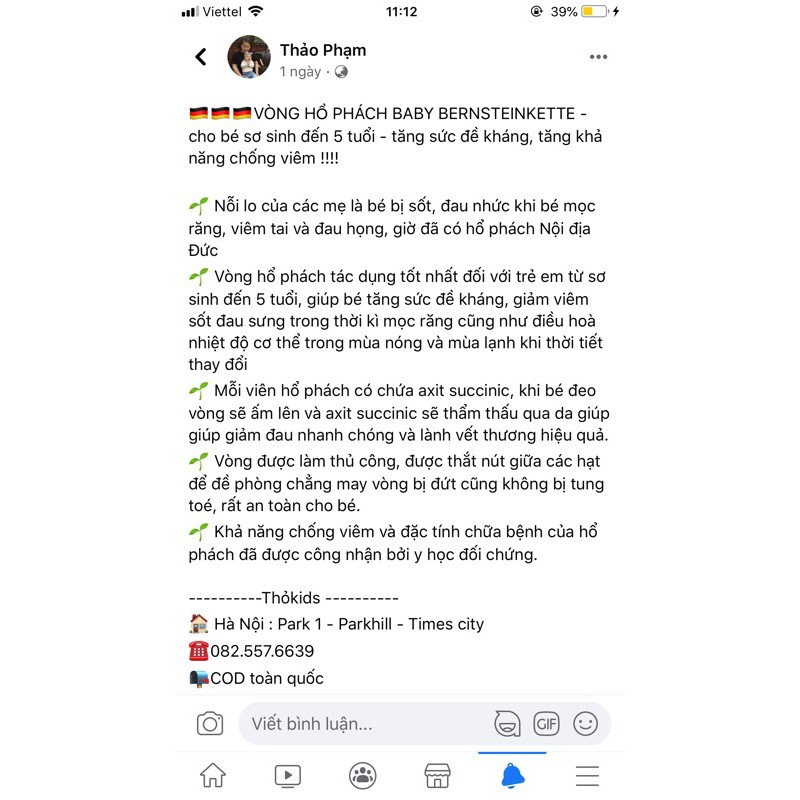
Task: Switch to the Marketplace tab
Action: tap(438, 775)
